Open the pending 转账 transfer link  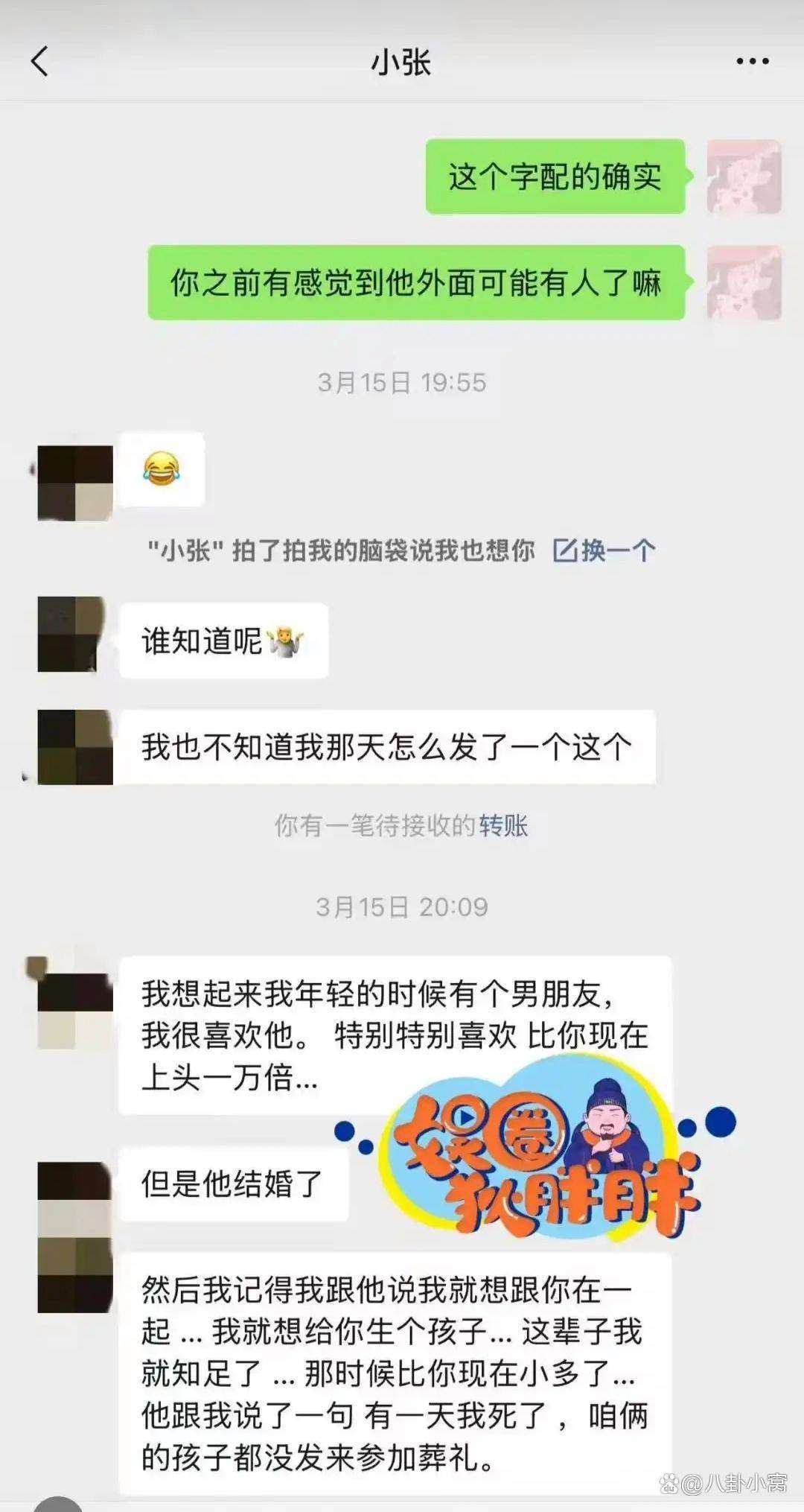coord(503,826)
